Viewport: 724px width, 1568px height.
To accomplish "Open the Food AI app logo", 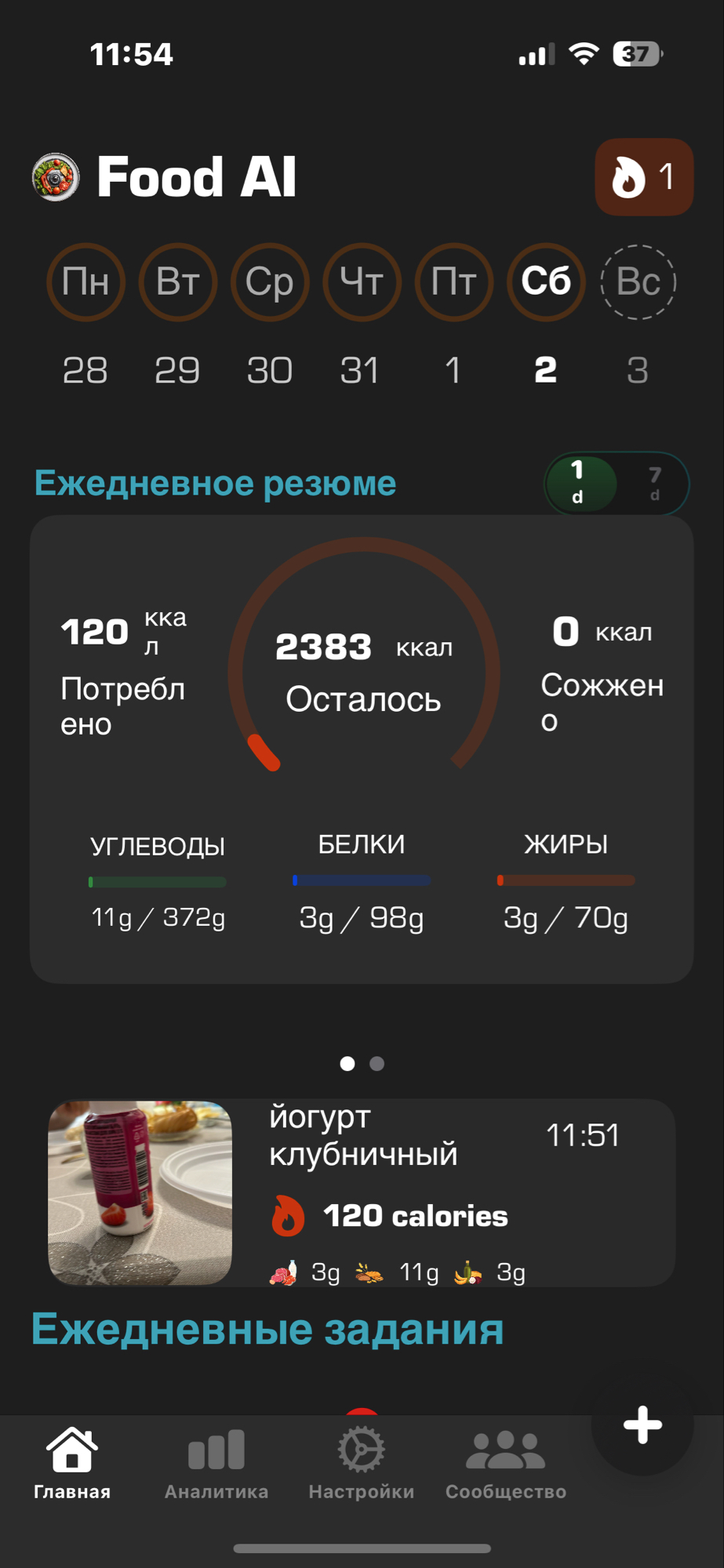I will click(55, 177).
